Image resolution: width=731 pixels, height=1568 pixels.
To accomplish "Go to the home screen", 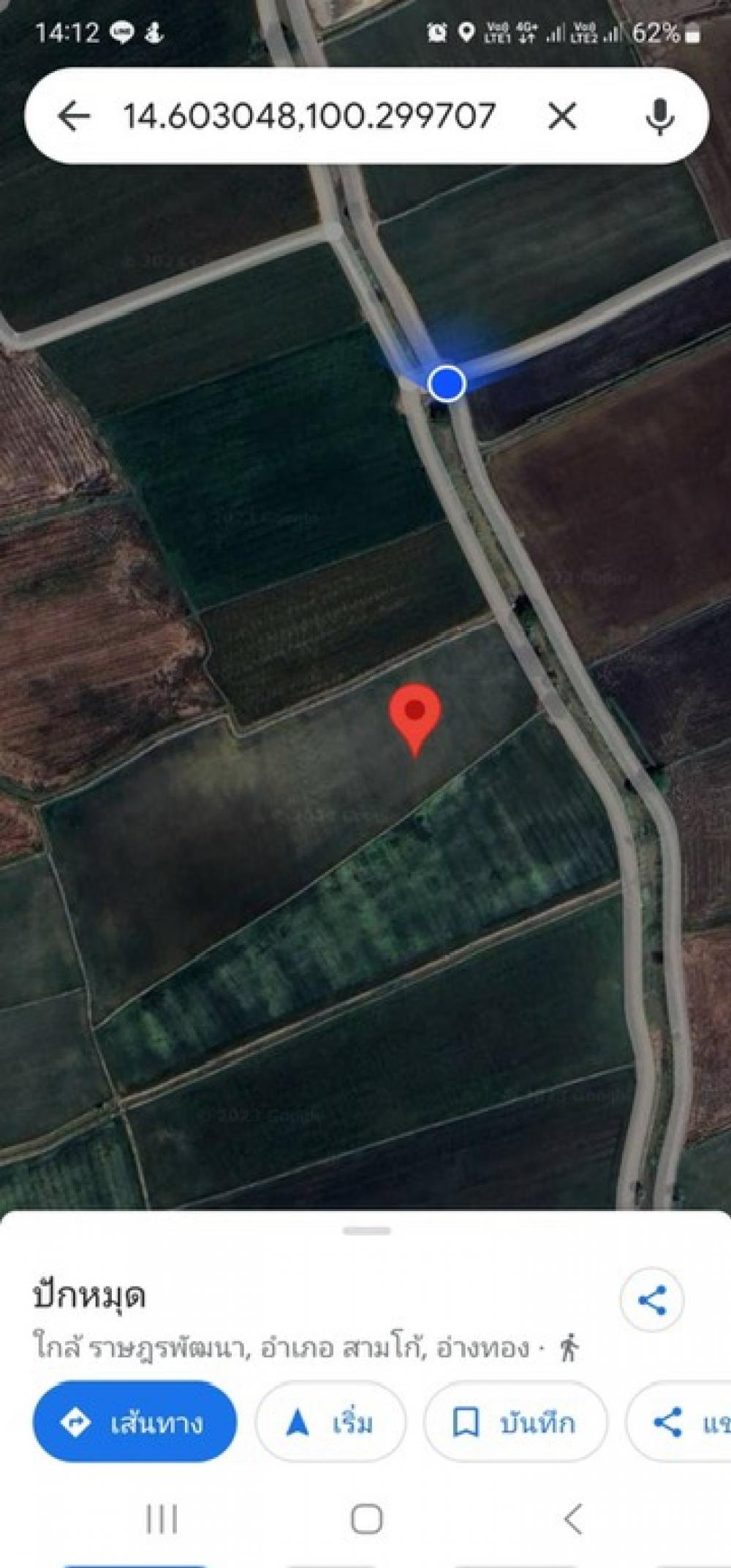I will click(x=366, y=1518).
